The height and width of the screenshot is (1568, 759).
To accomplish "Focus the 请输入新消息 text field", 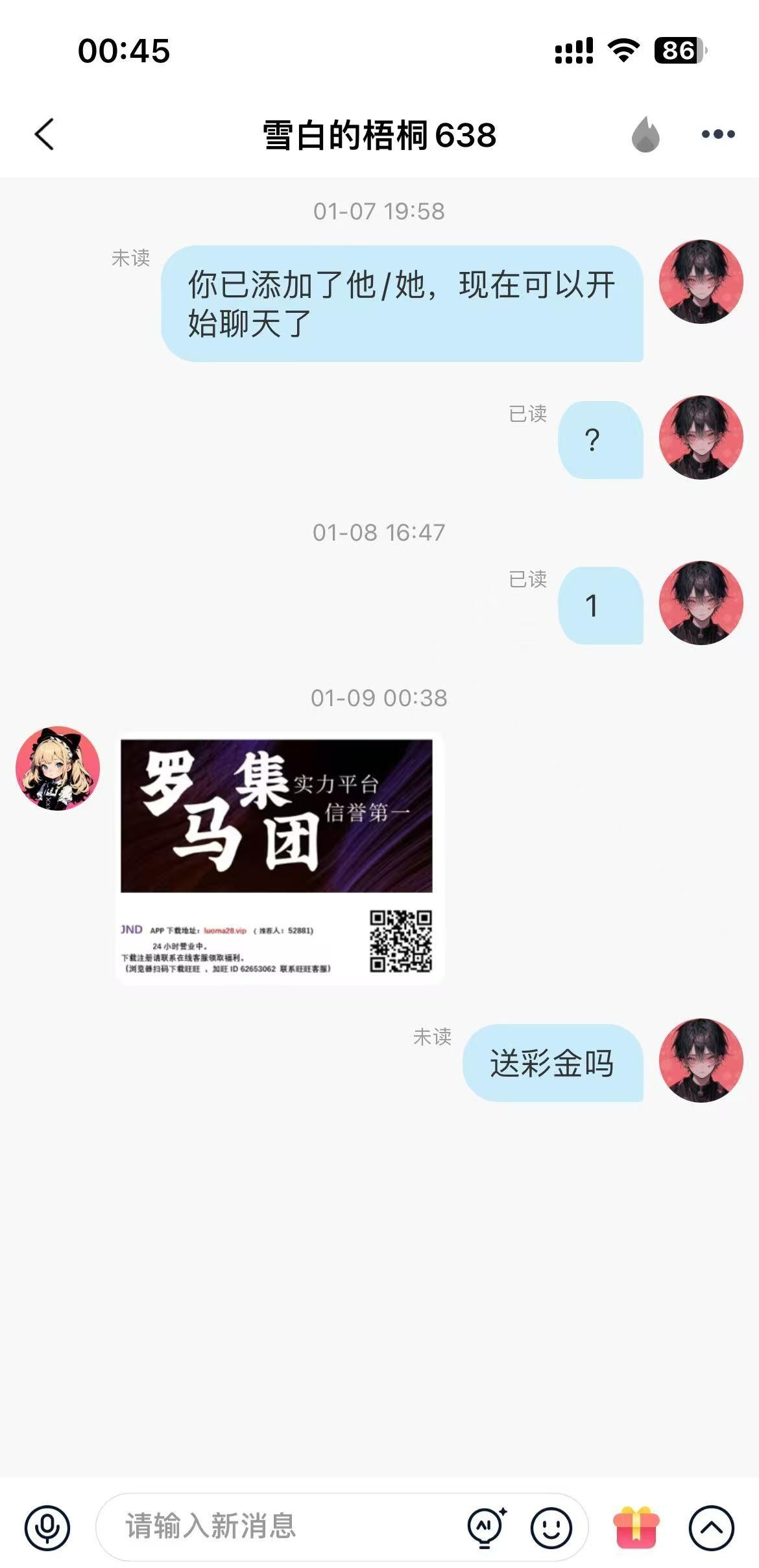I will tap(279, 1526).
